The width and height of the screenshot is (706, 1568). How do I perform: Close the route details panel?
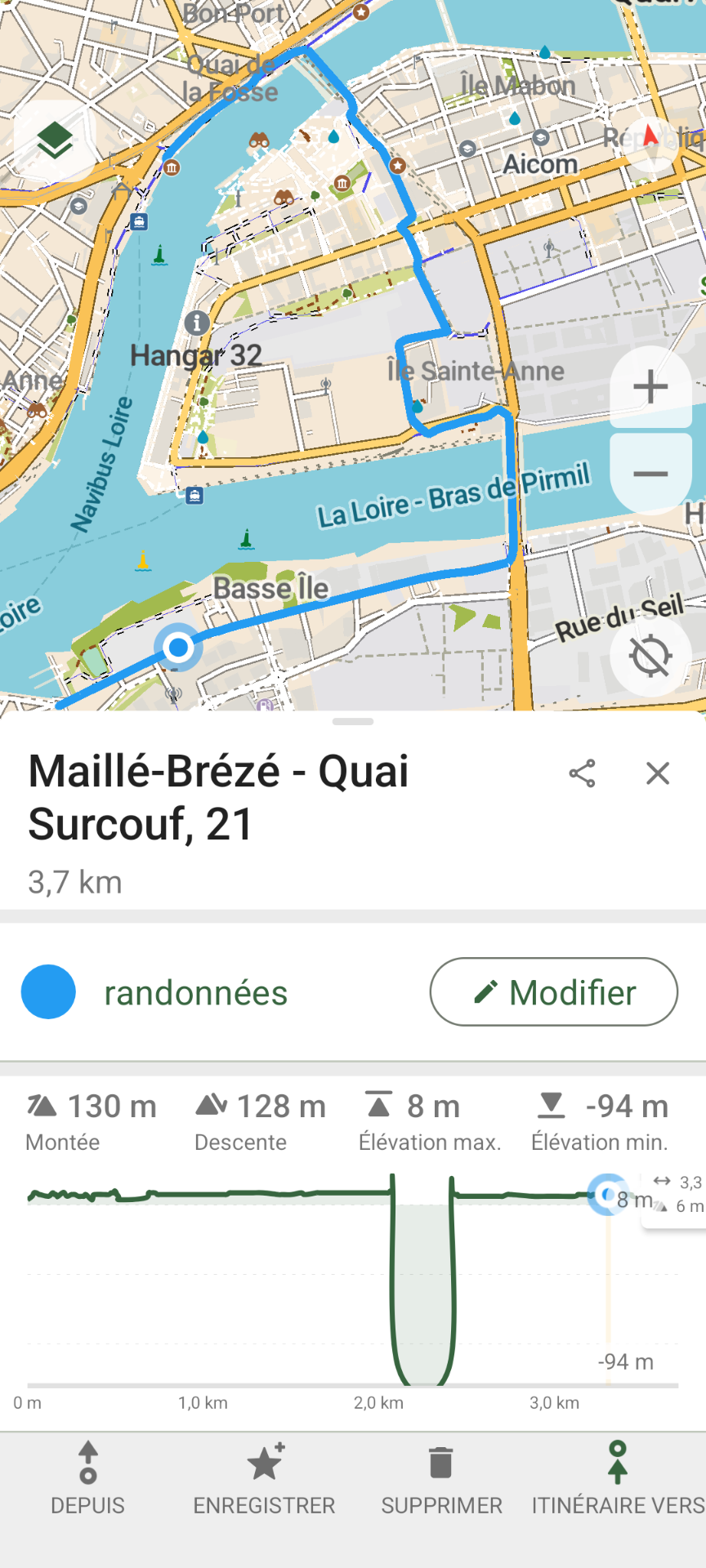(658, 773)
